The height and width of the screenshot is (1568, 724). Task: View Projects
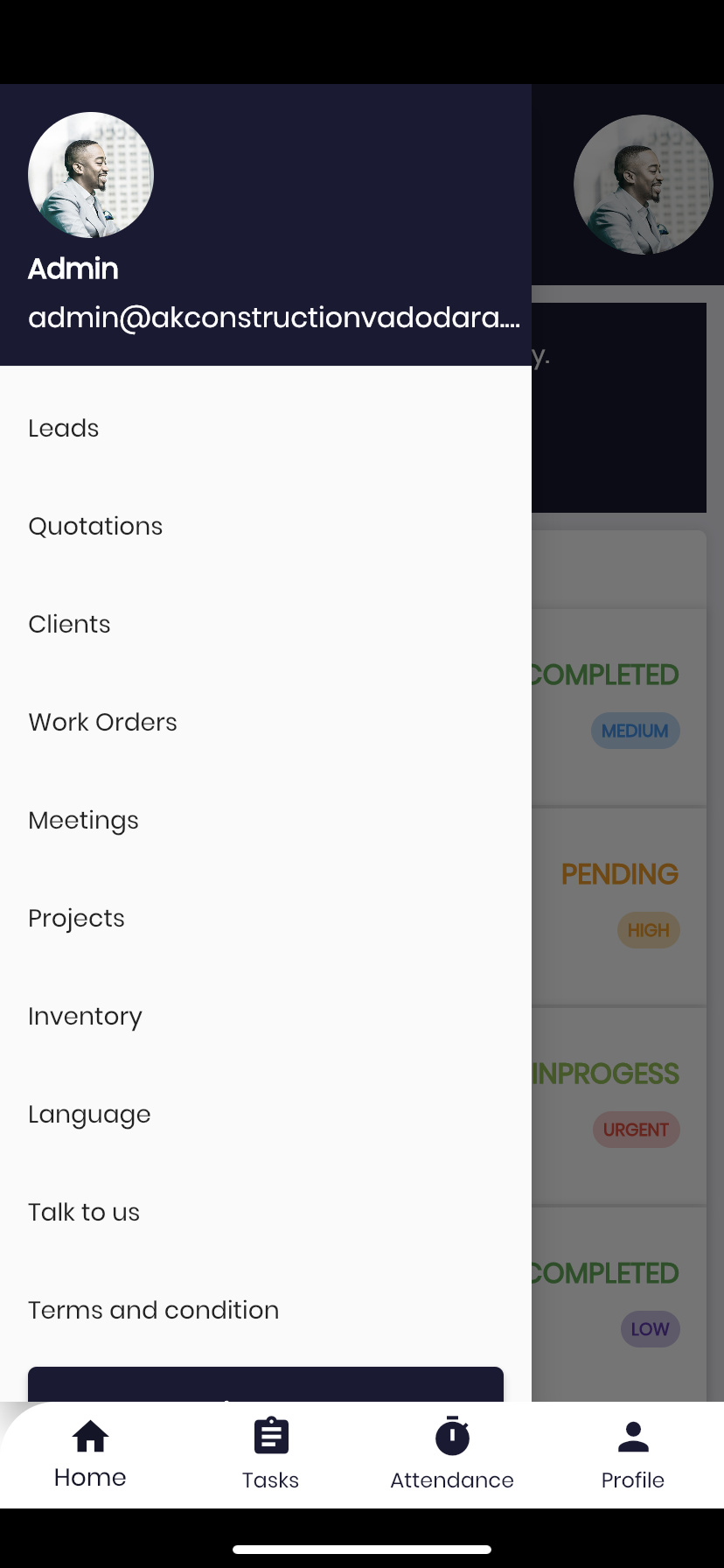pos(266,918)
